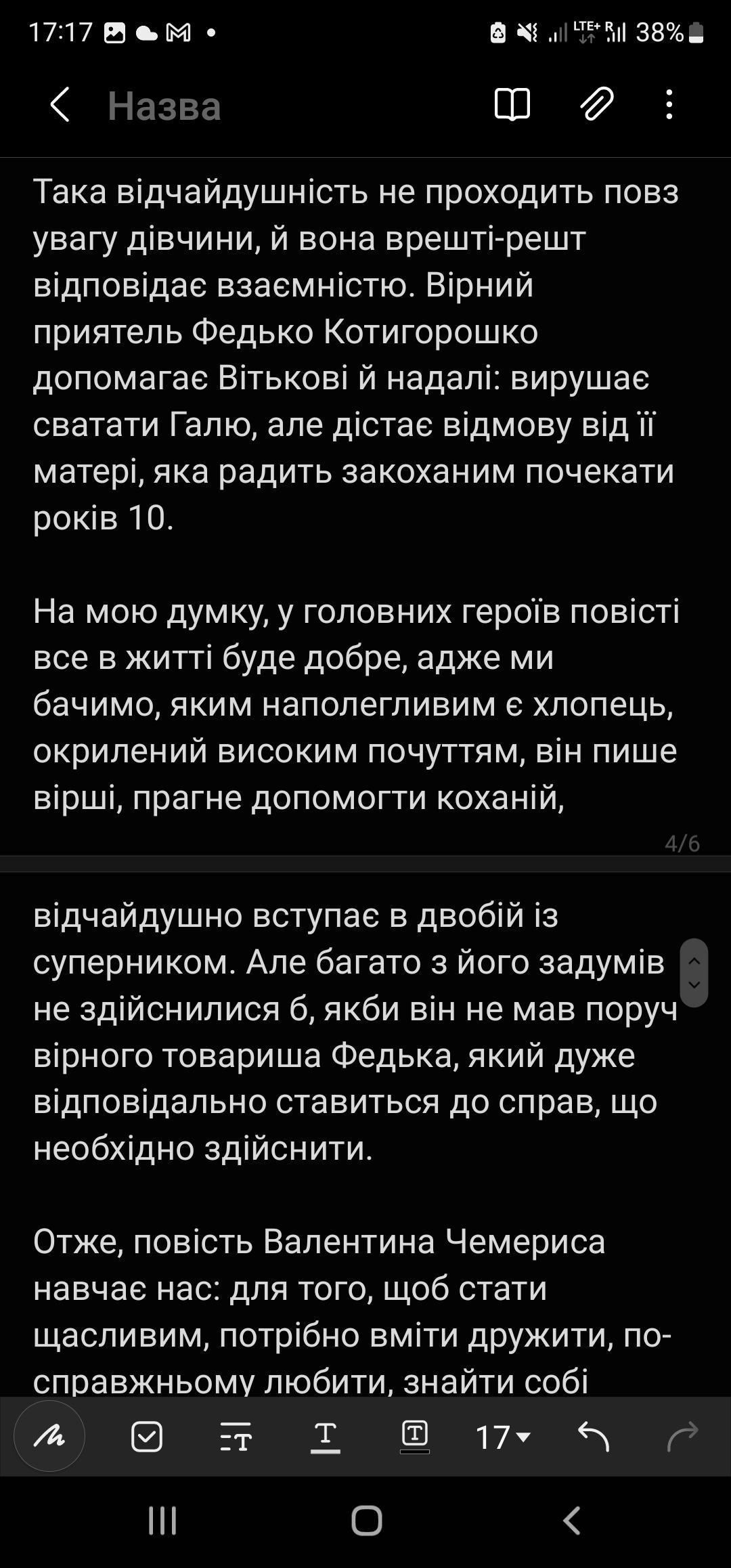The image size is (731, 1568).
Task: Switch to reading mode
Action: (x=512, y=105)
